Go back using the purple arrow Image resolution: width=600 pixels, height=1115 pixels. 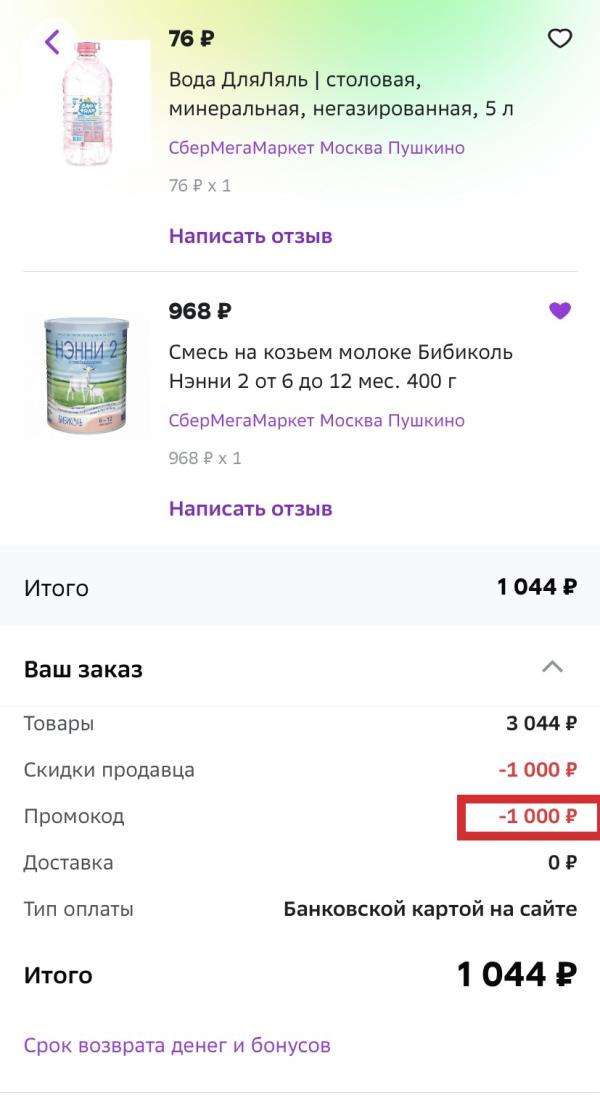[52, 42]
